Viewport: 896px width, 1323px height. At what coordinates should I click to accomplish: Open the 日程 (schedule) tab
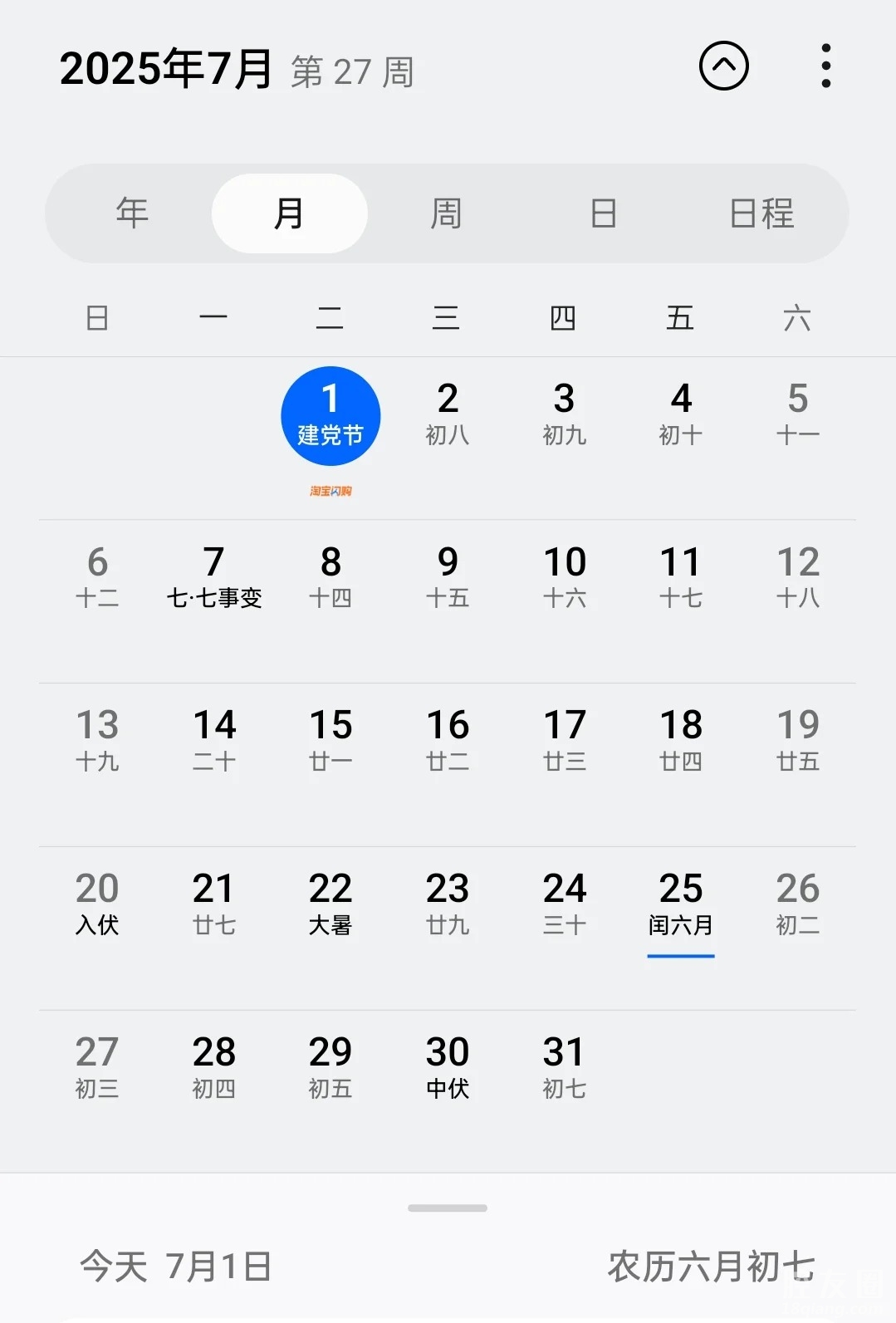761,213
